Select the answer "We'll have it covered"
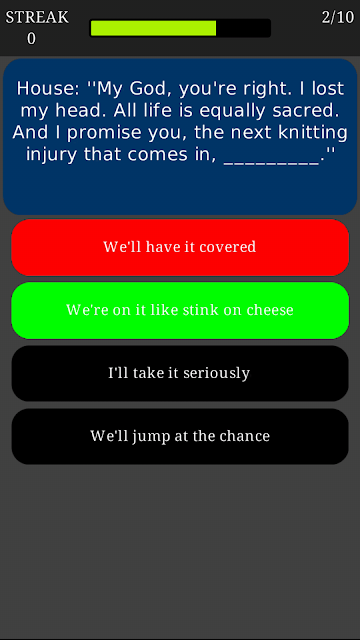 (180, 247)
